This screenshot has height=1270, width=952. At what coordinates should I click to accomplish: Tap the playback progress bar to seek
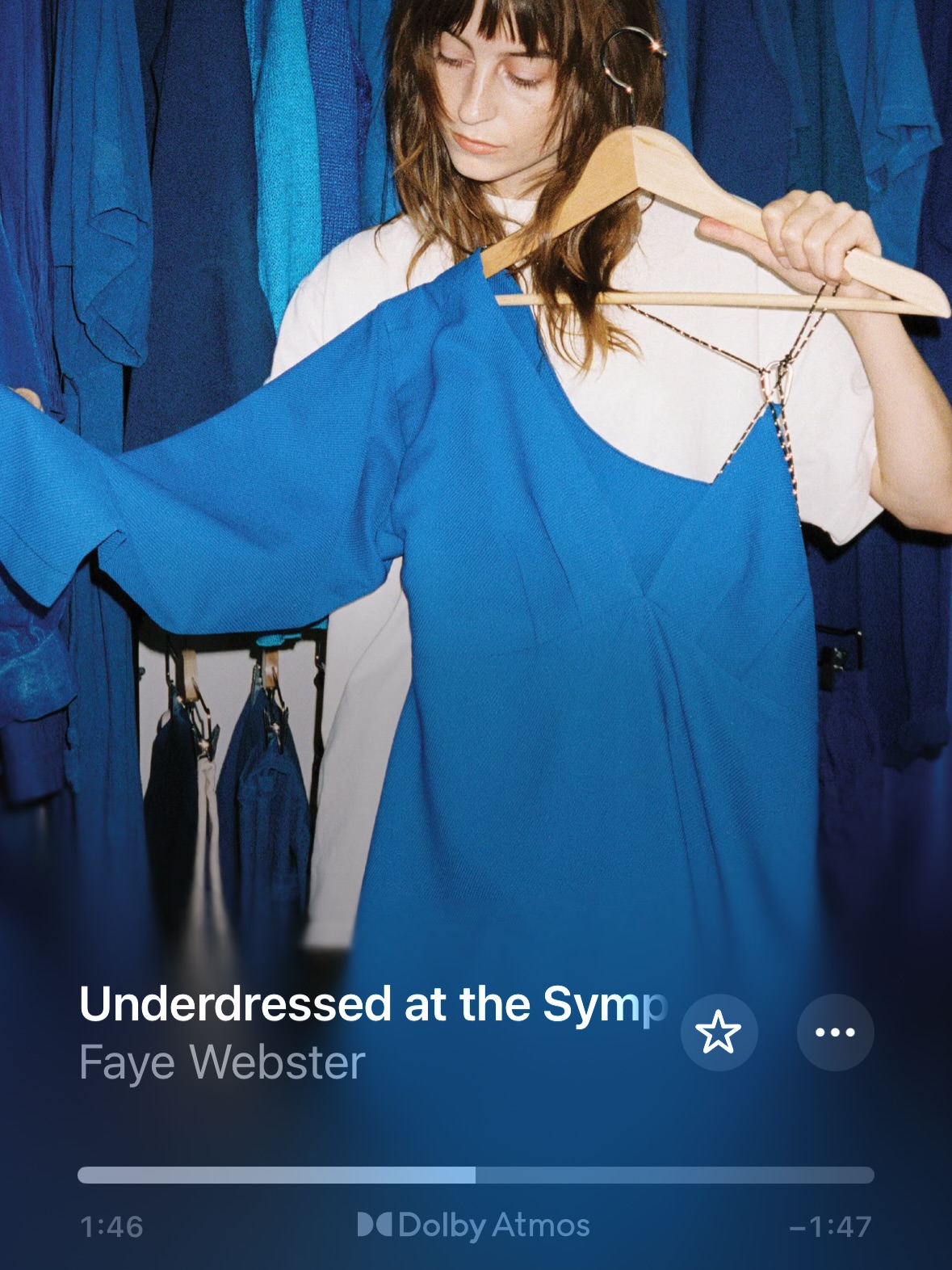pos(476,1175)
